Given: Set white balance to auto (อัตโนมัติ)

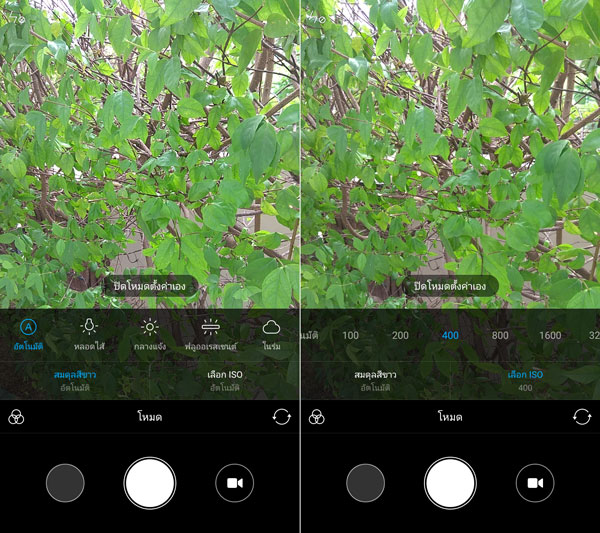Looking at the screenshot, I should [x=28, y=333].
